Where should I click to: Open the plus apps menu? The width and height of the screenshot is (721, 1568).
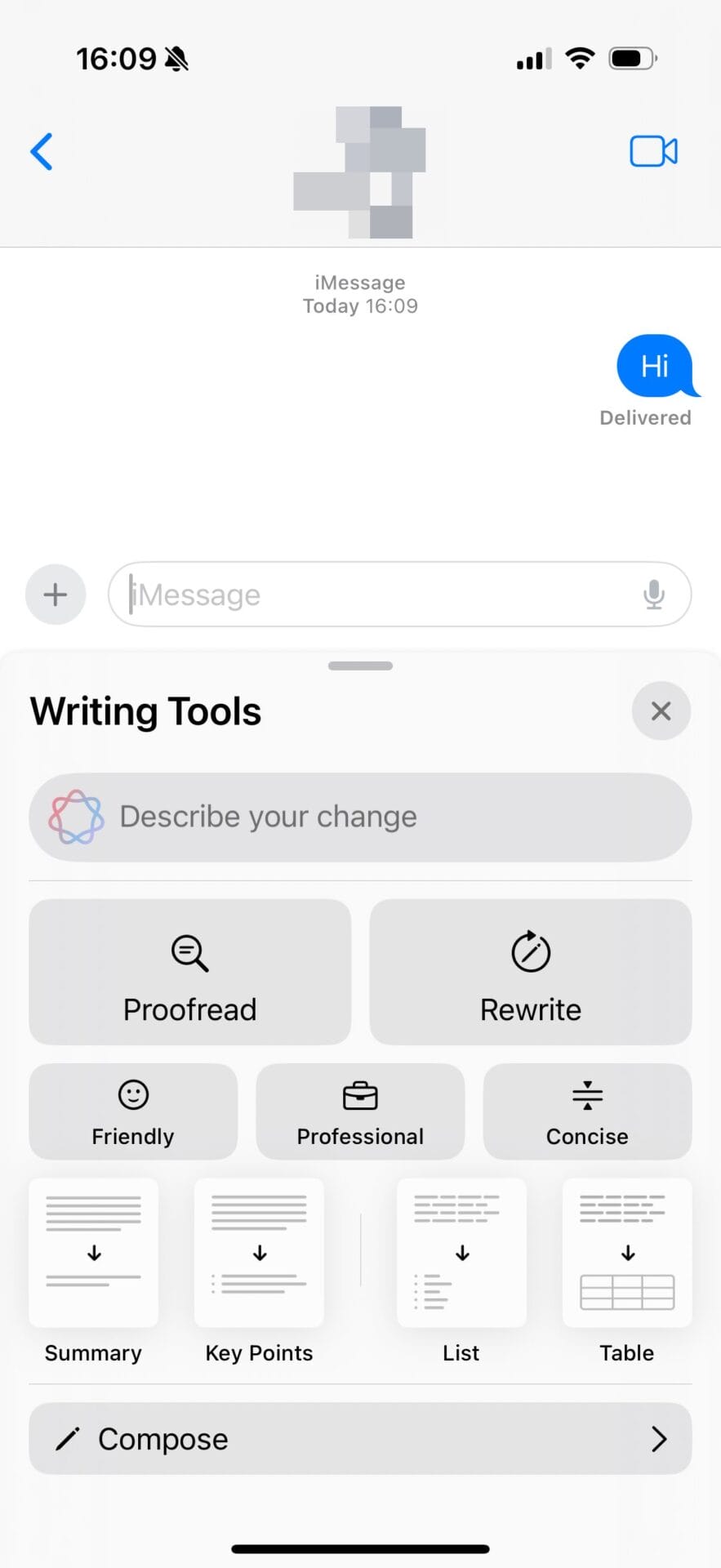coord(56,595)
